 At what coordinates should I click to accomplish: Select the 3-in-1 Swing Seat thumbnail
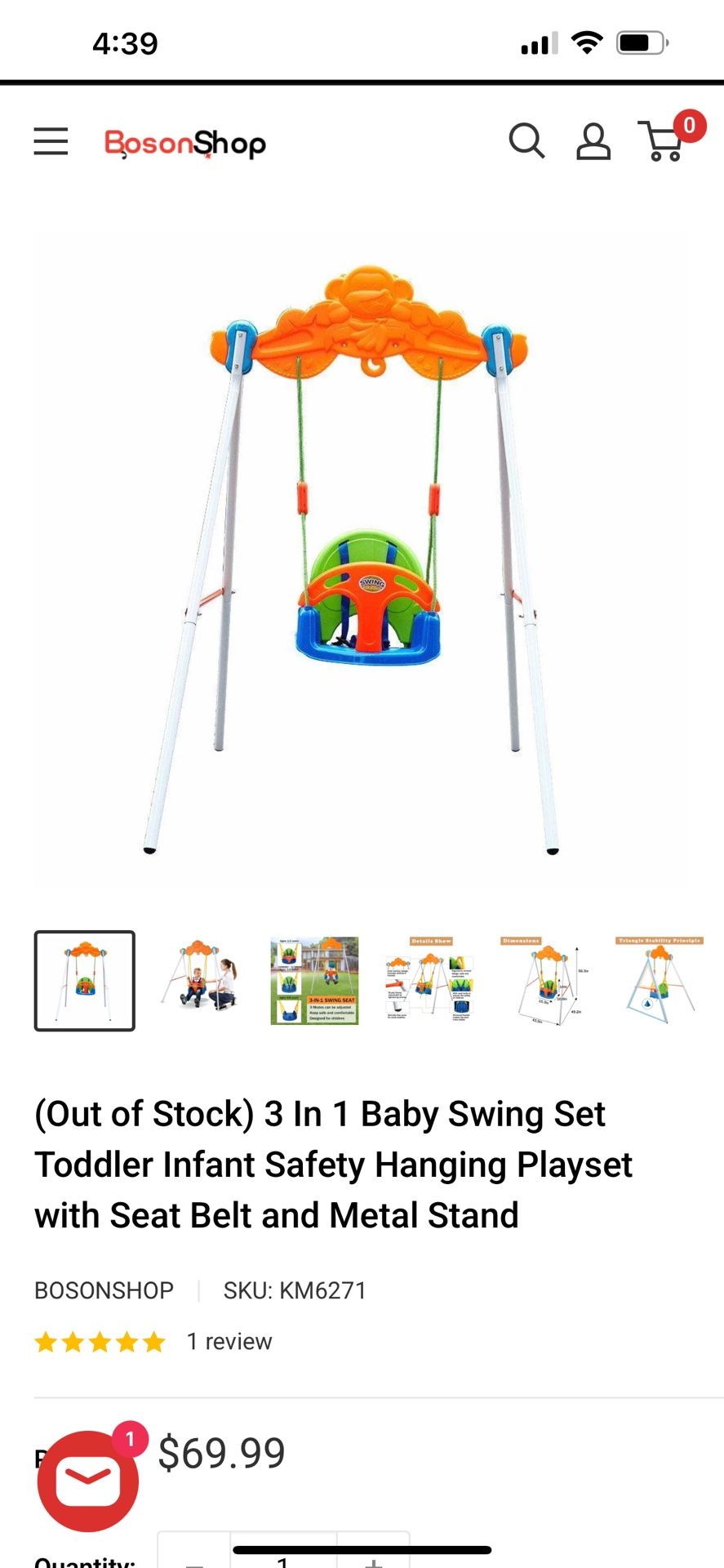313,982
